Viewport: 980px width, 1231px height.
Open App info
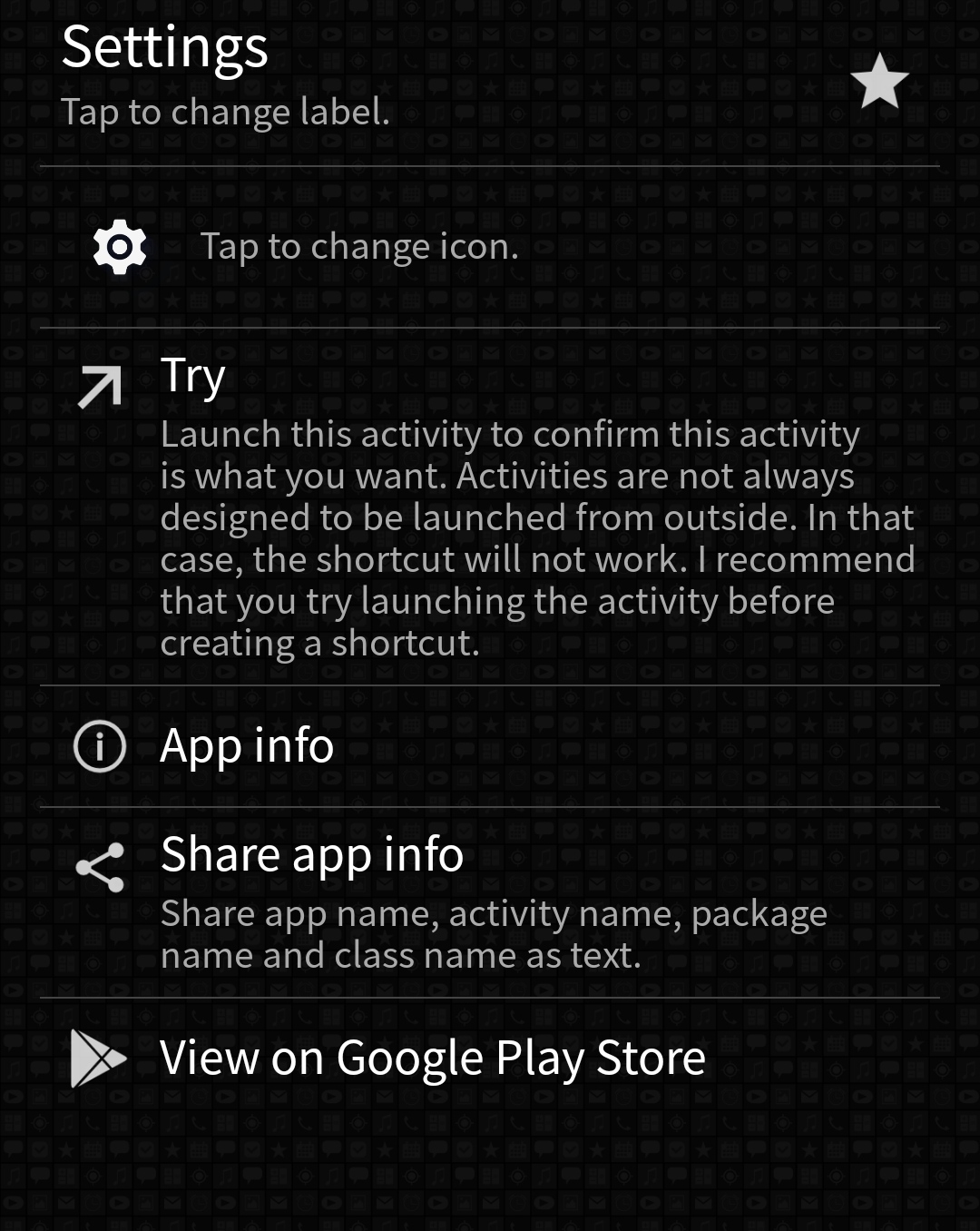247,746
